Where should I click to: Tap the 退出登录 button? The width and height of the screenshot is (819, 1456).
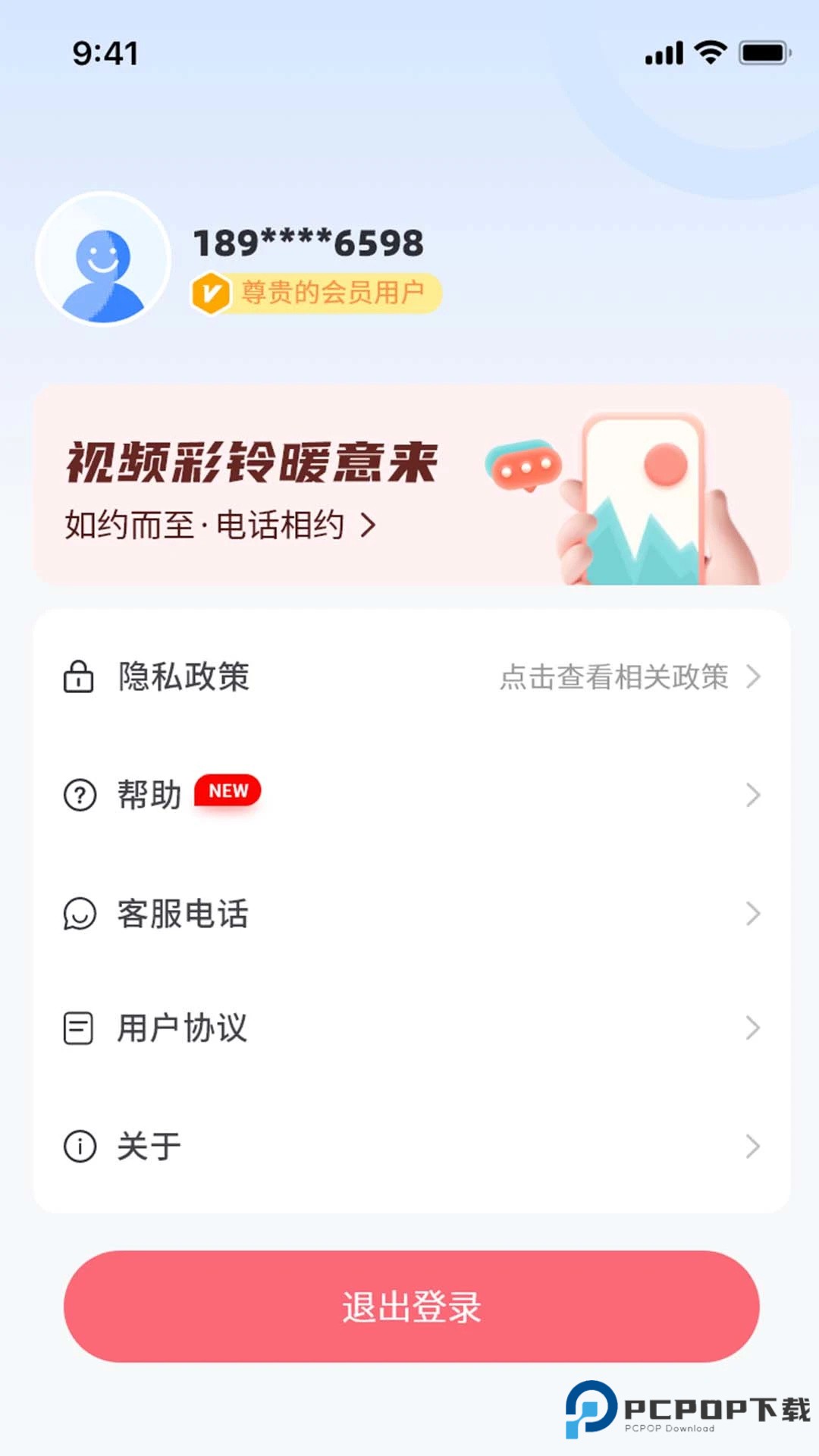tap(409, 1306)
